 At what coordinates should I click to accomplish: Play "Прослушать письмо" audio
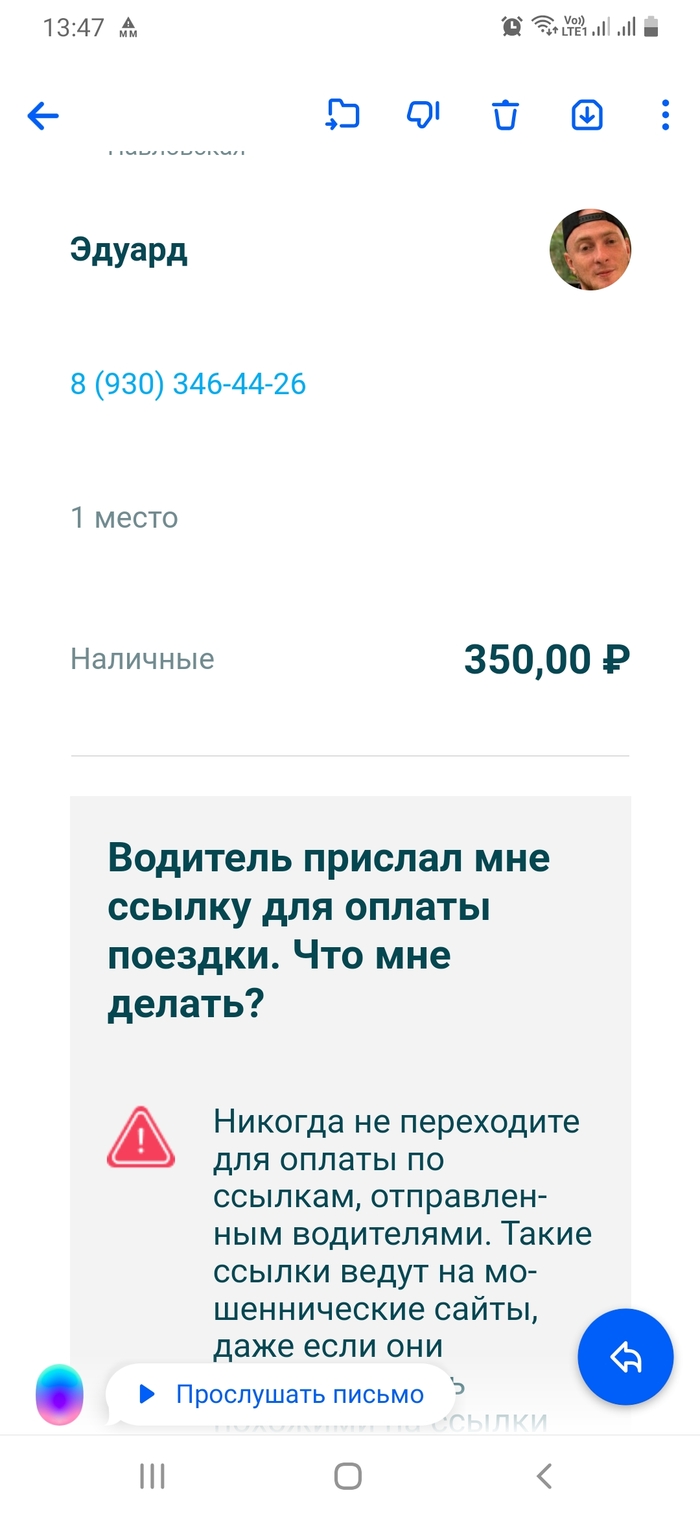(281, 1394)
